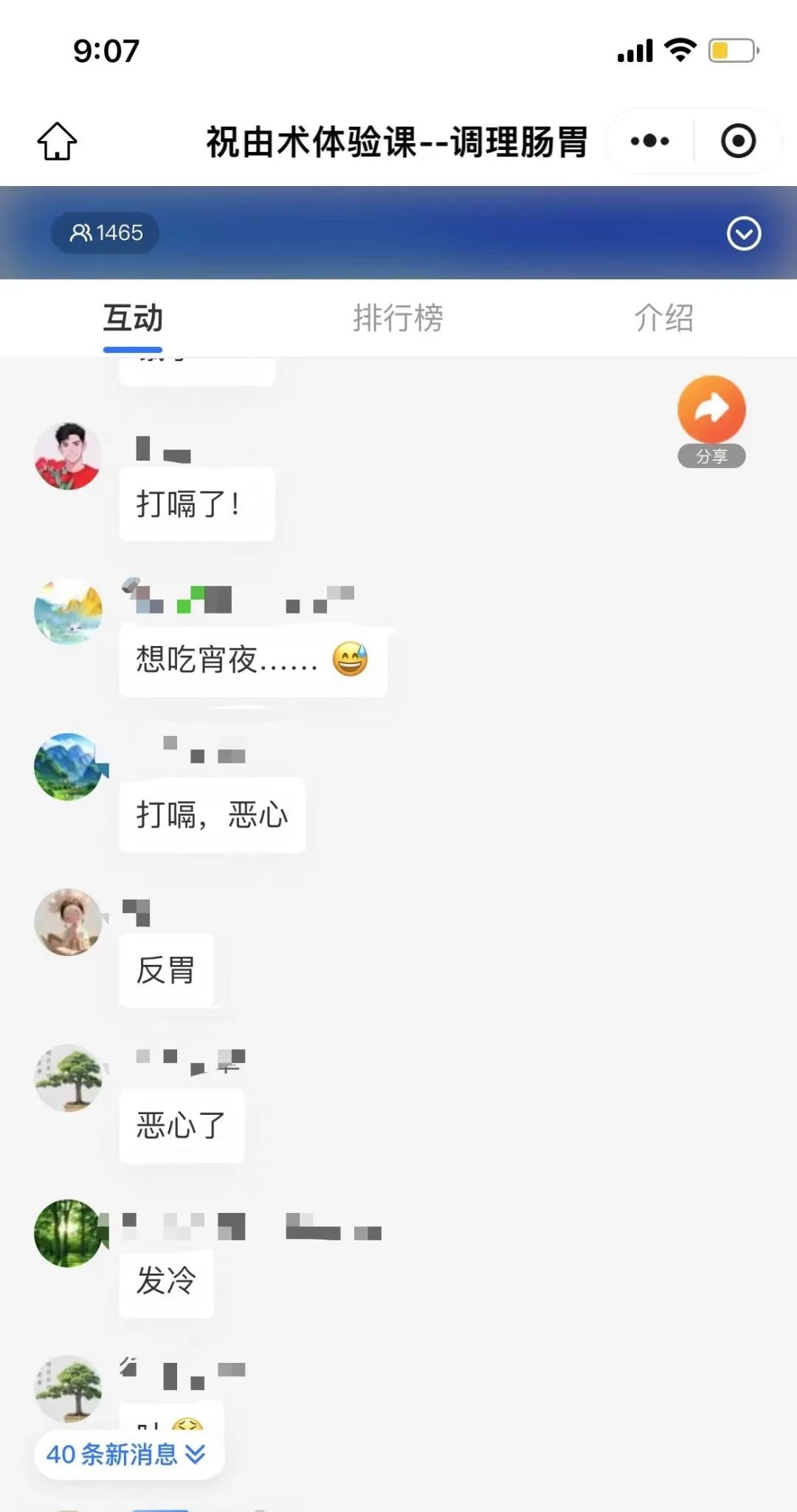Image resolution: width=797 pixels, height=1512 pixels.
Task: Open the avatar next to 发冷
Action: (68, 1233)
